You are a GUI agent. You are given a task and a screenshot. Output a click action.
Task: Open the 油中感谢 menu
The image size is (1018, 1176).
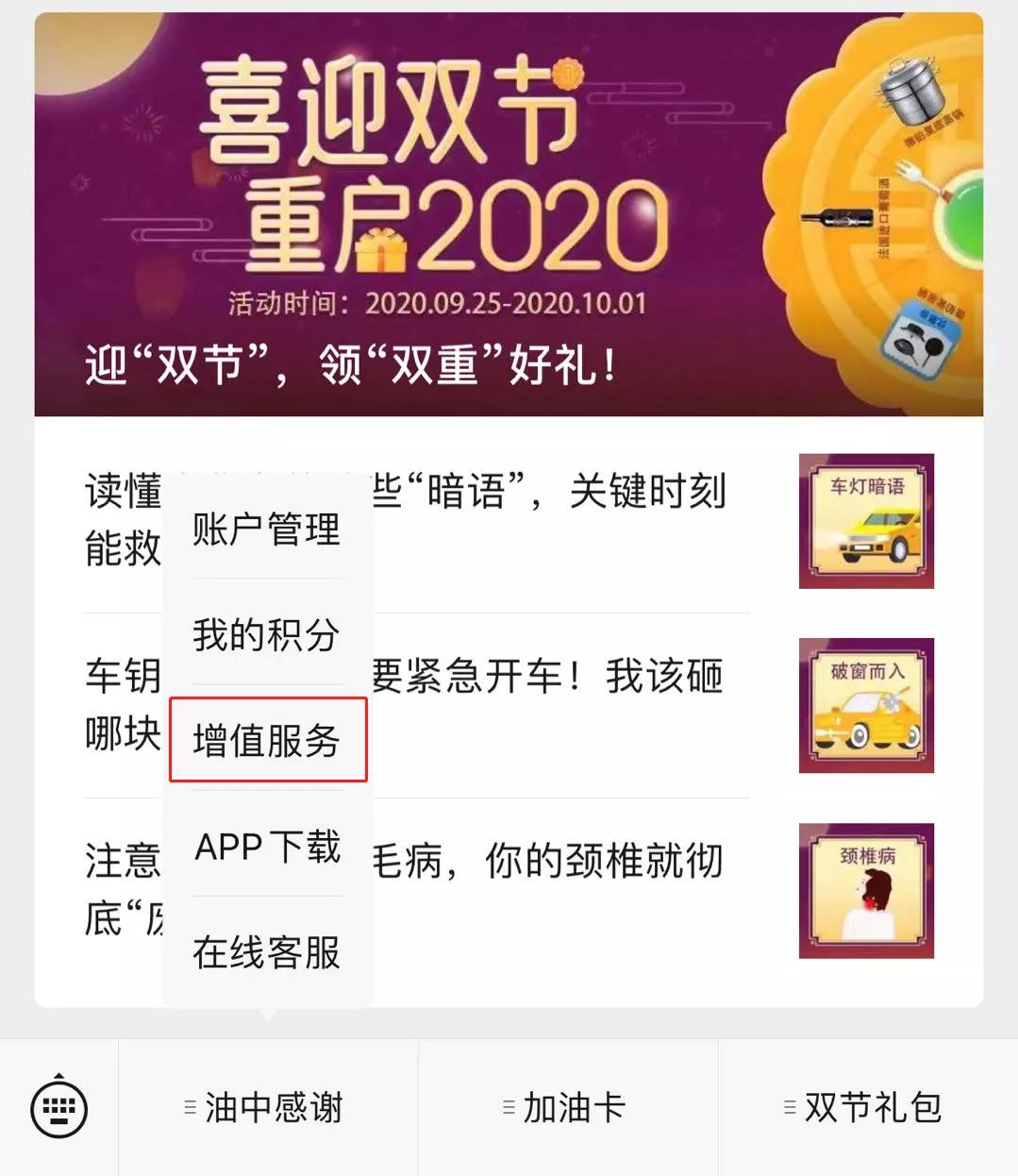tap(267, 1109)
